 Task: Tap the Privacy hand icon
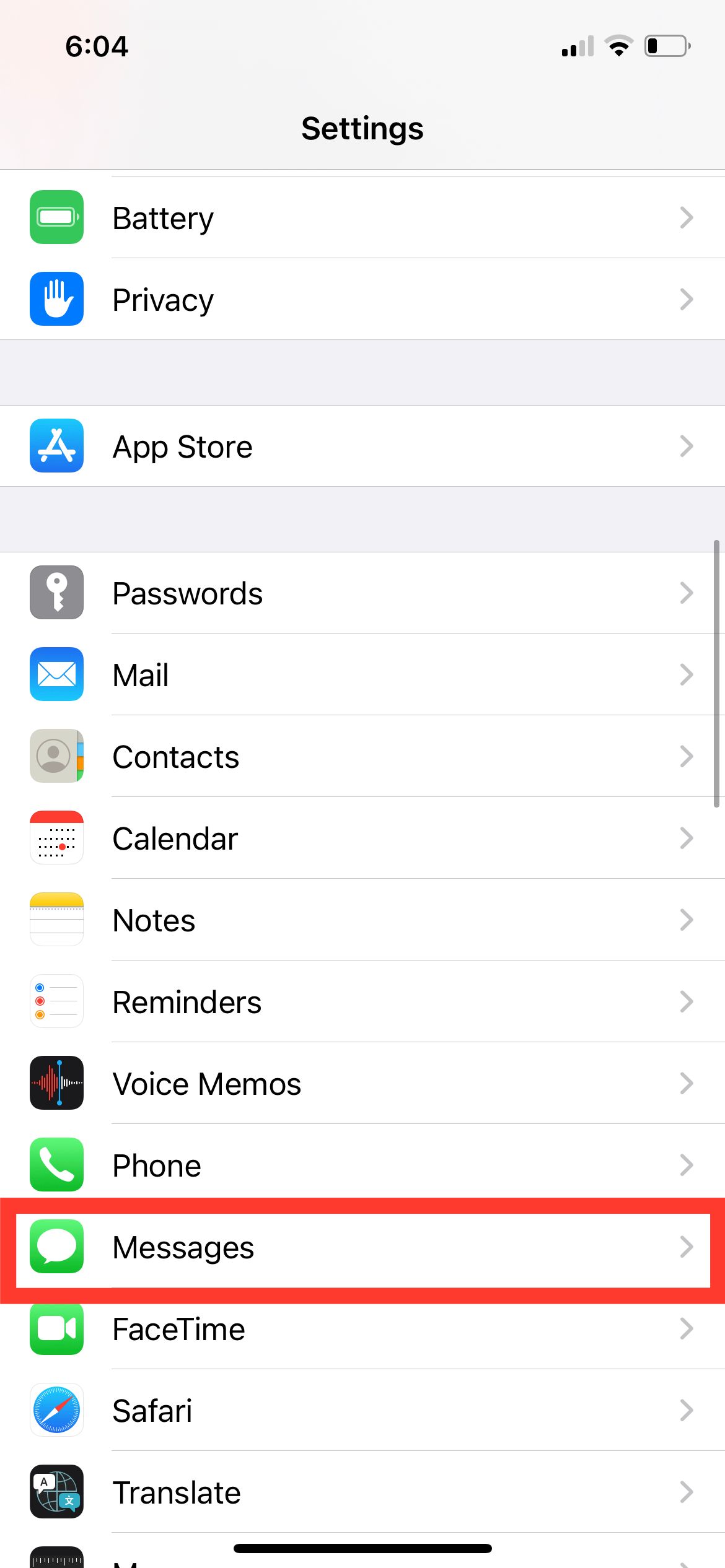tap(56, 299)
